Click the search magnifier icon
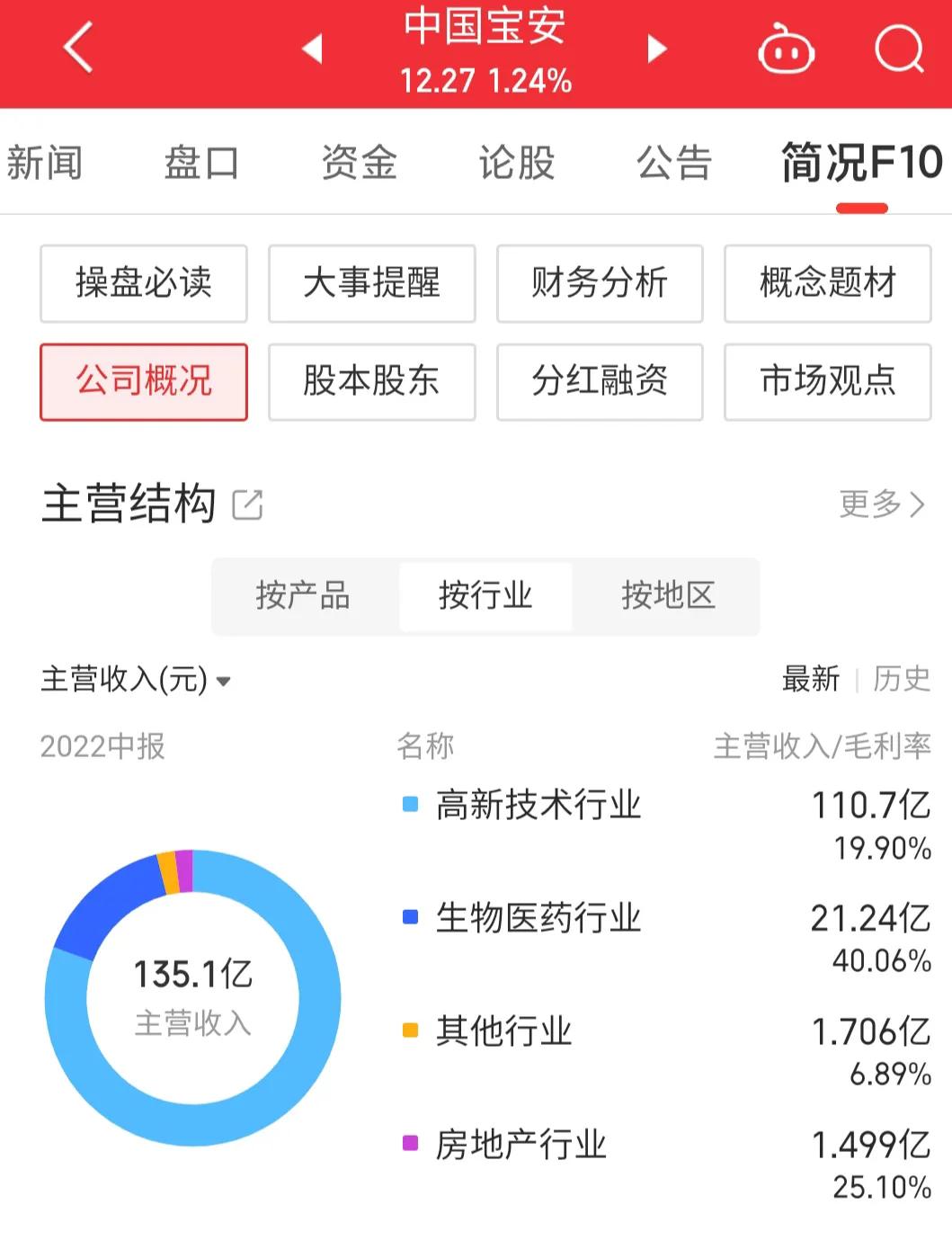 [896, 51]
